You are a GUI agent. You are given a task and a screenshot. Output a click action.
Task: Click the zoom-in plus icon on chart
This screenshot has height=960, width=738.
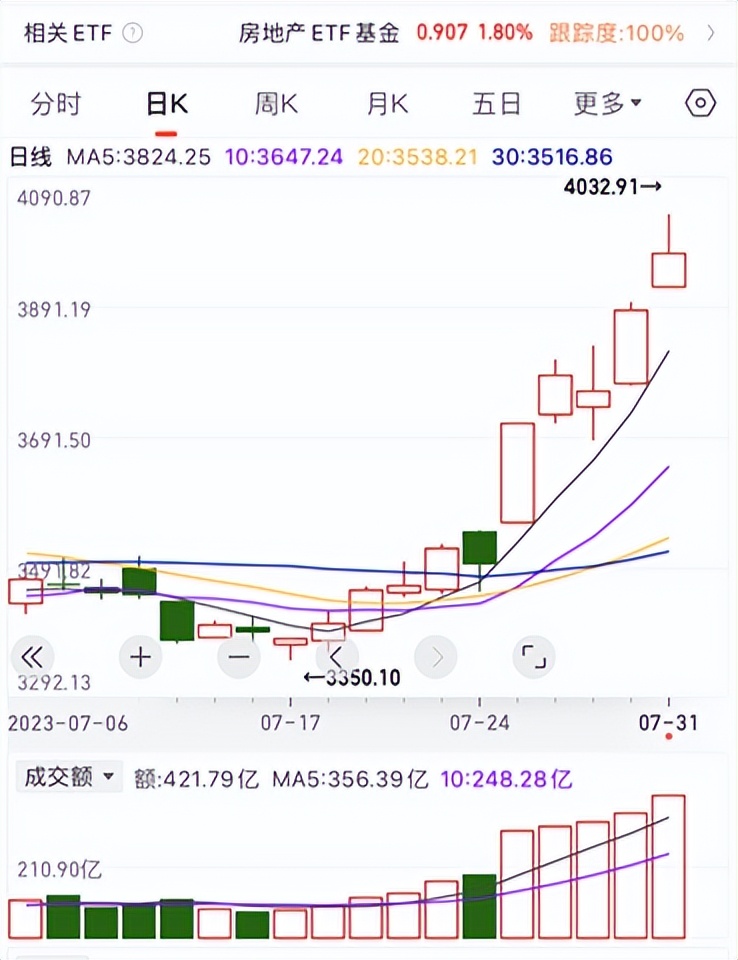coord(139,657)
